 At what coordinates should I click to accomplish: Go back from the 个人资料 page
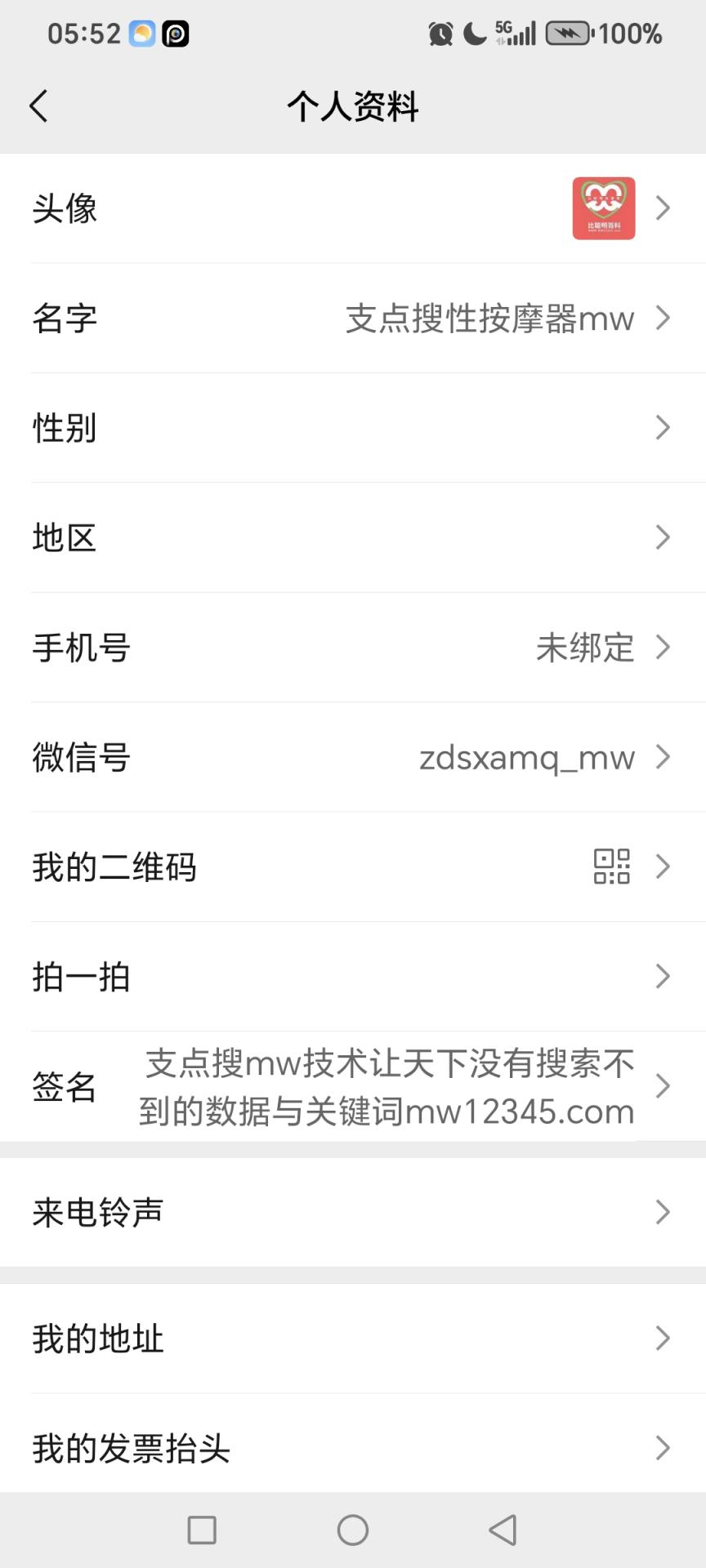pyautogui.click(x=38, y=106)
